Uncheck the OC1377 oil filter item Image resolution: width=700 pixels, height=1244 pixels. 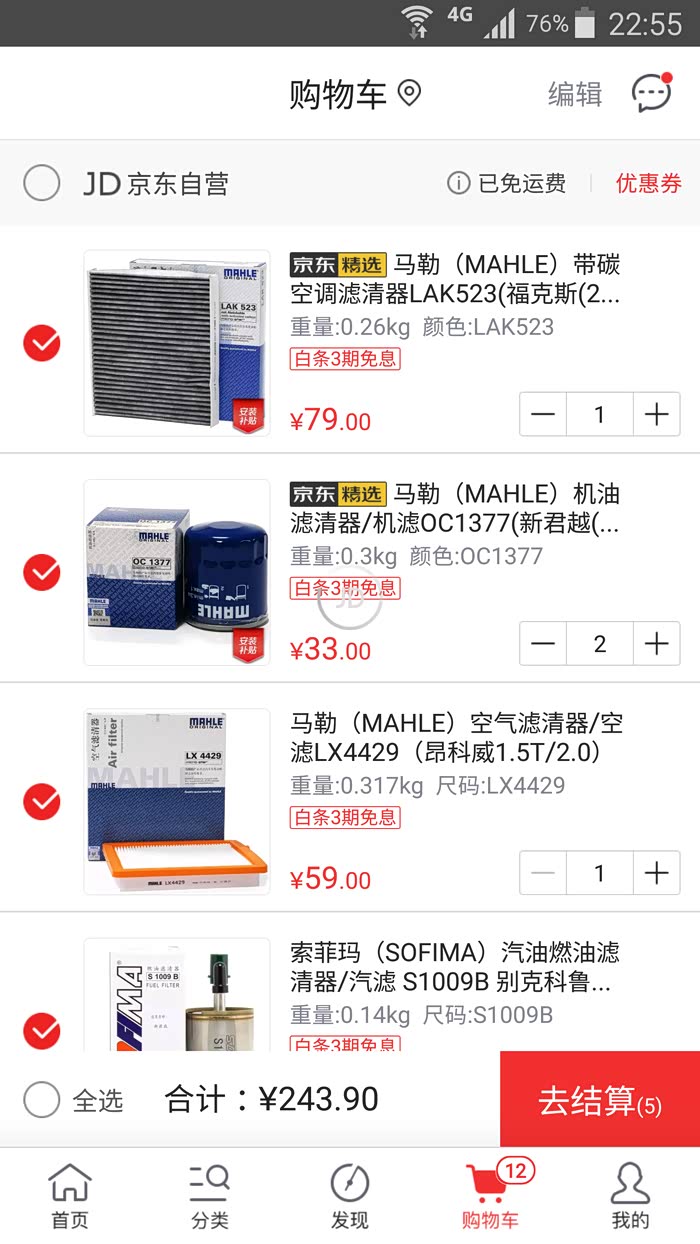point(42,573)
